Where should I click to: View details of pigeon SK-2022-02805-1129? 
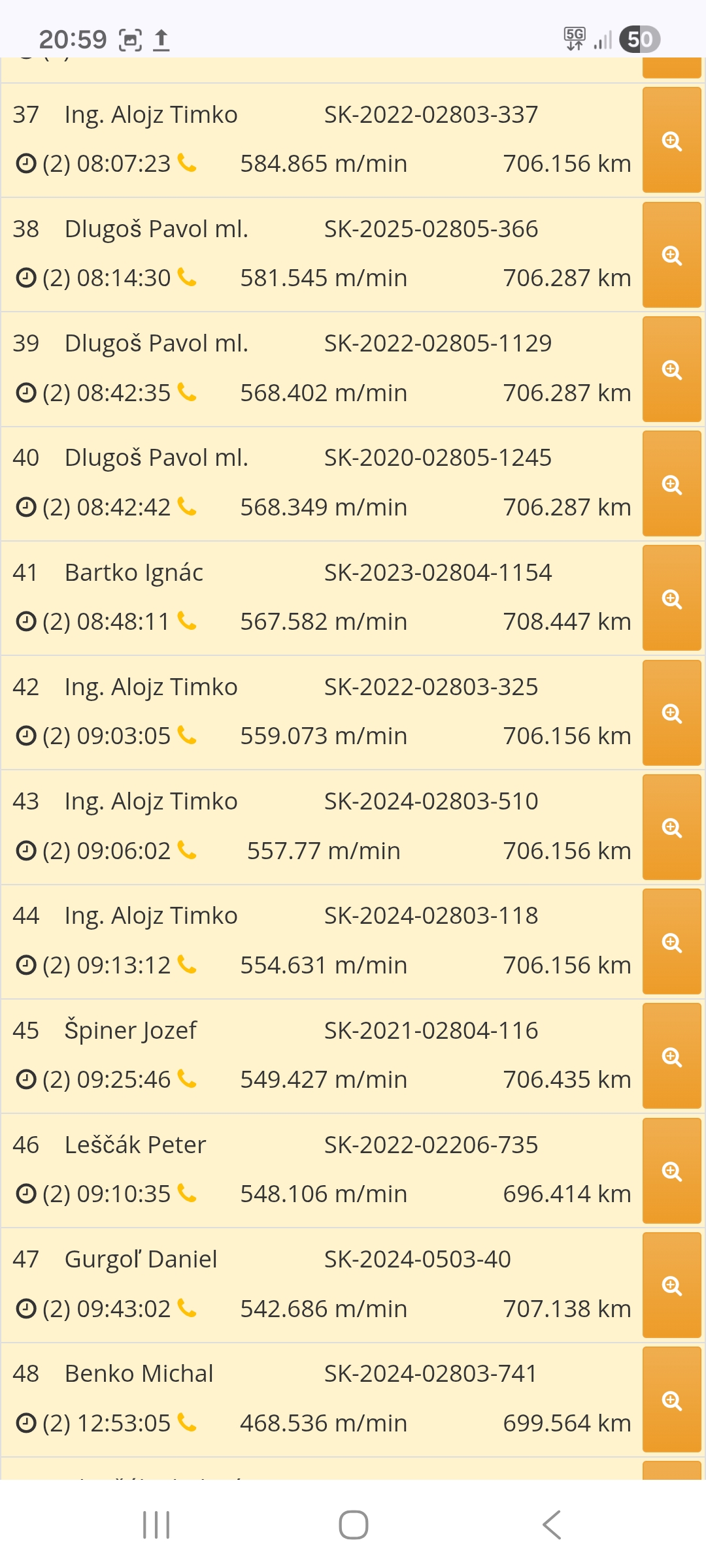pyautogui.click(x=672, y=369)
